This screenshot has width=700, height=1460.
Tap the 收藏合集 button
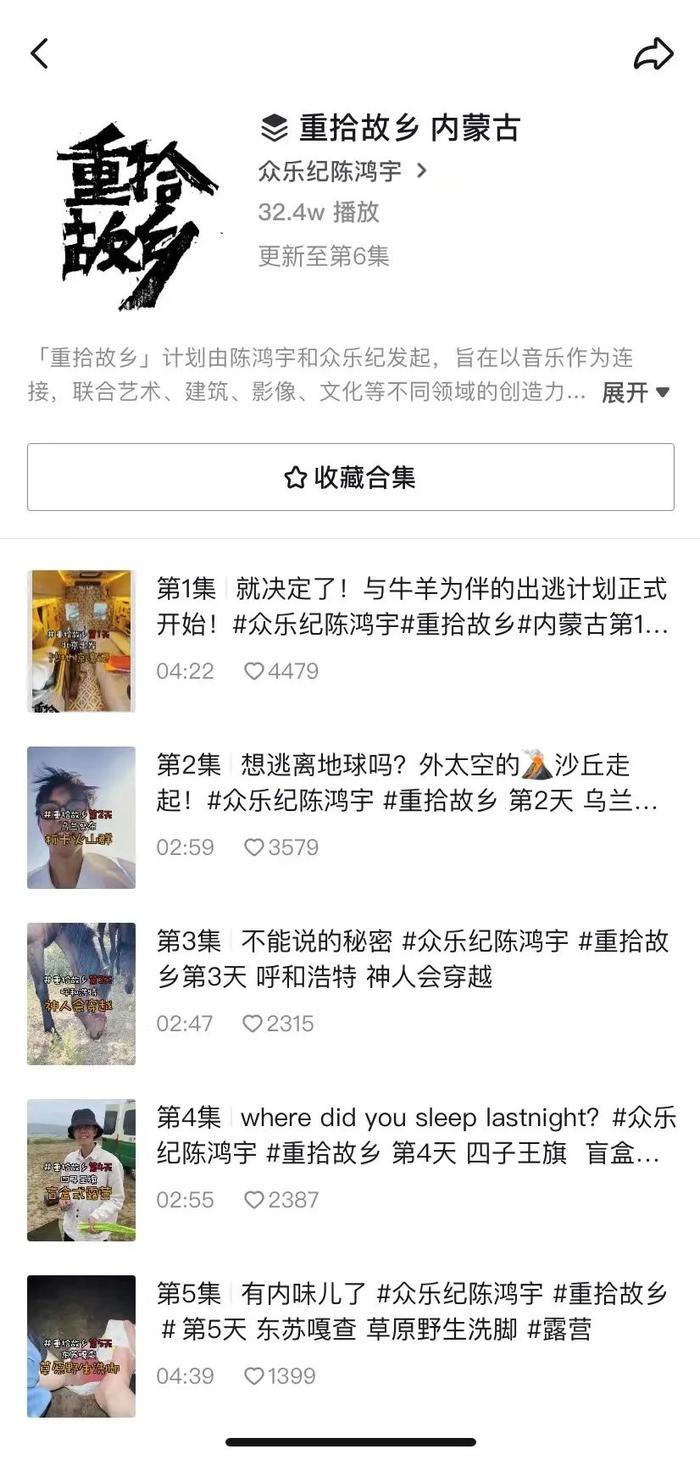[350, 477]
